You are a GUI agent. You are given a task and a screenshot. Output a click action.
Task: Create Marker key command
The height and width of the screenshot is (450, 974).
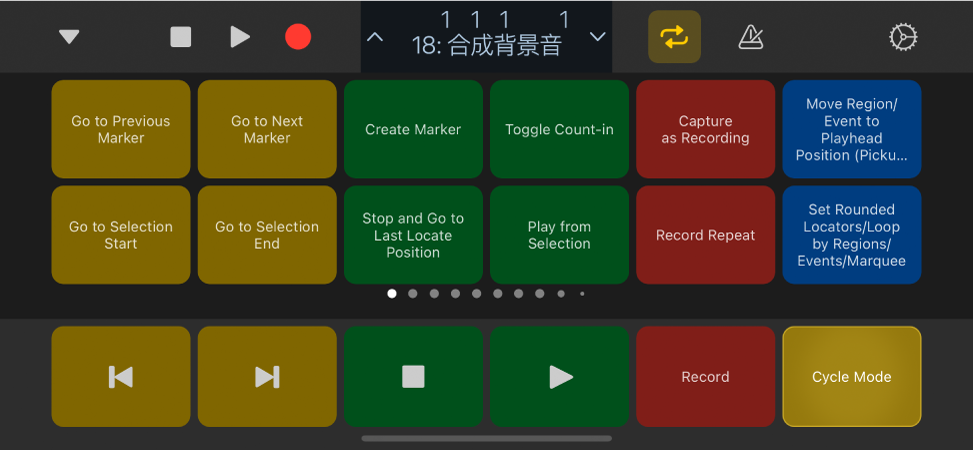click(x=413, y=129)
